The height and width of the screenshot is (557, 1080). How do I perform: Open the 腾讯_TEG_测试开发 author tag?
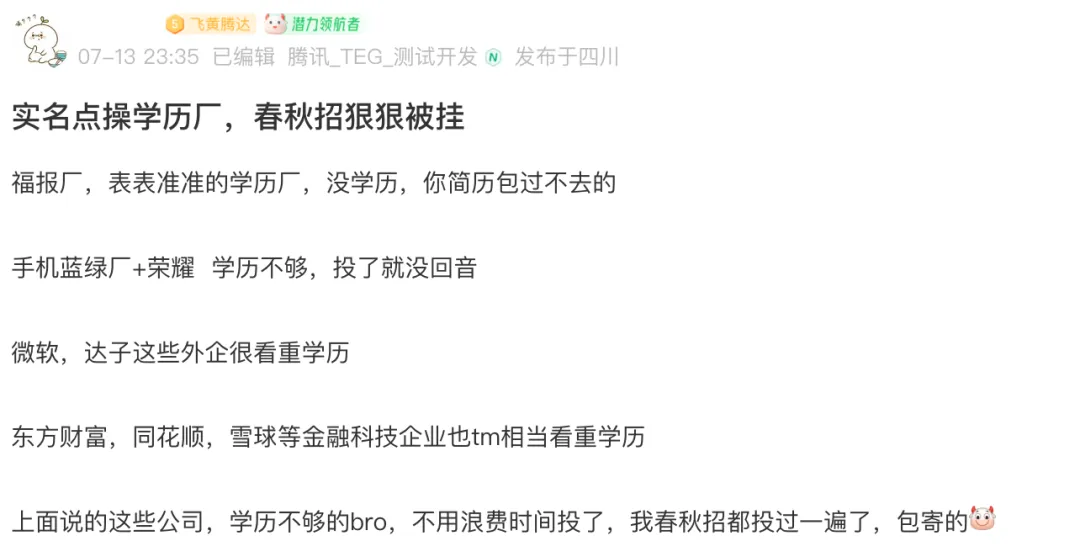pos(382,57)
